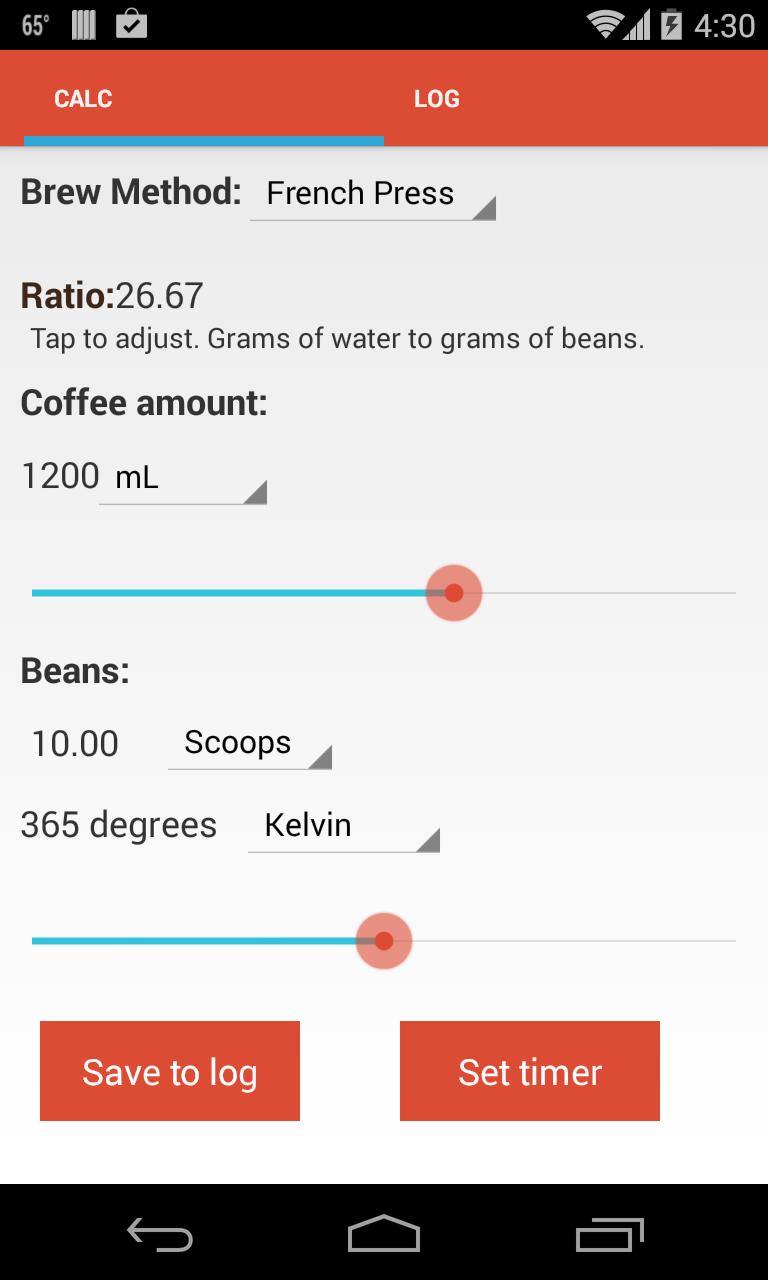This screenshot has width=768, height=1280.
Task: Select the CALC tab
Action: coord(83,98)
